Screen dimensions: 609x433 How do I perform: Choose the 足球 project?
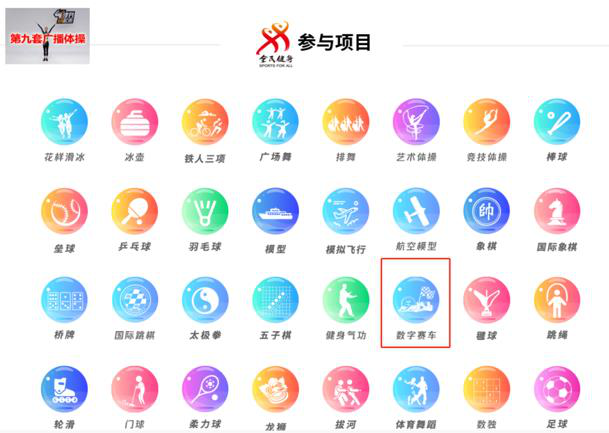point(557,389)
